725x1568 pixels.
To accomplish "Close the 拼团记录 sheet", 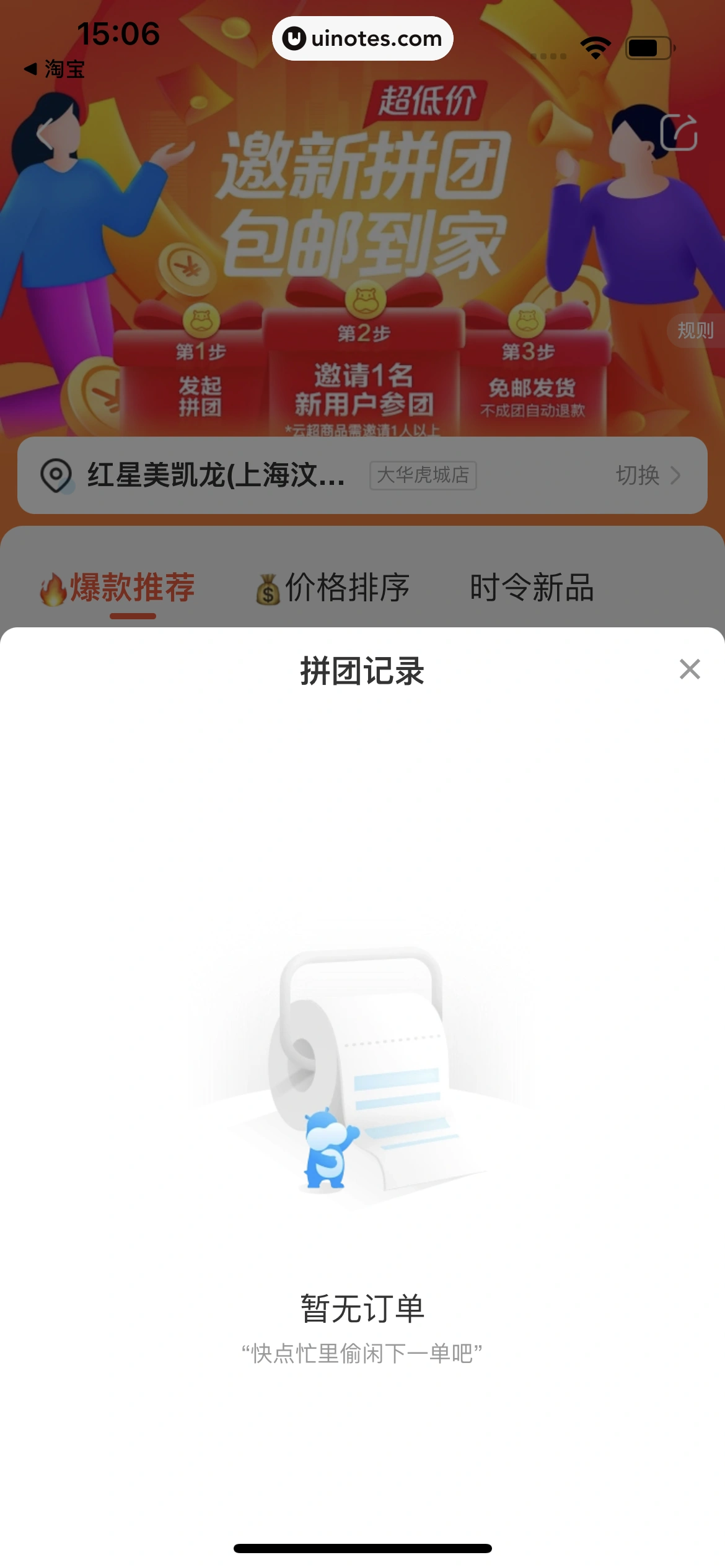I will [689, 669].
